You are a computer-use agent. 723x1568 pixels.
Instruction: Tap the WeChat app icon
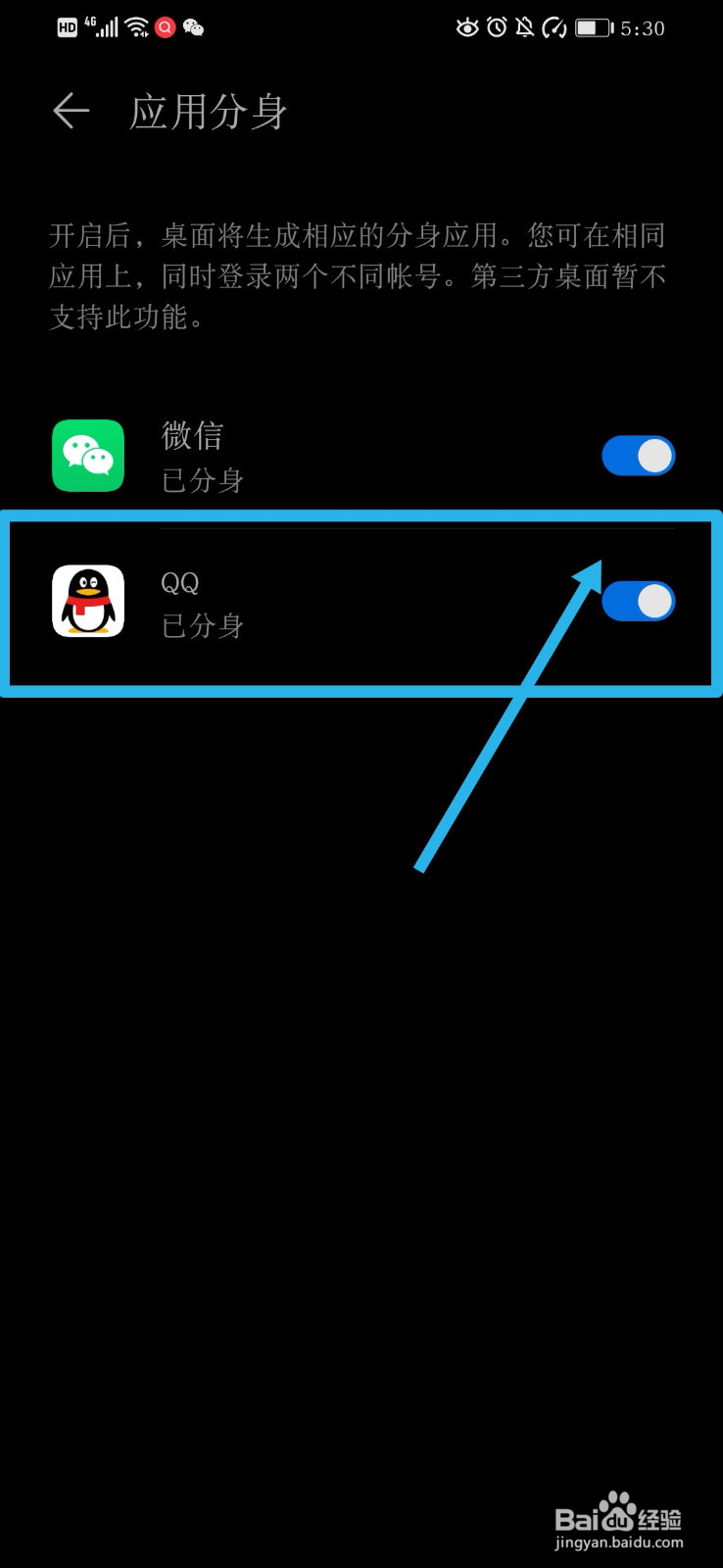pos(87,455)
